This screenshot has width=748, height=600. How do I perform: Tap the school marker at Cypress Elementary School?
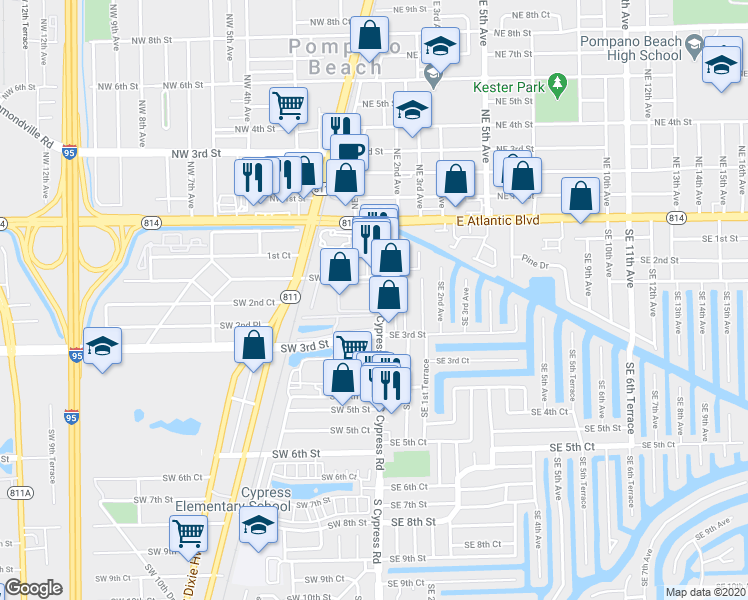258,526
